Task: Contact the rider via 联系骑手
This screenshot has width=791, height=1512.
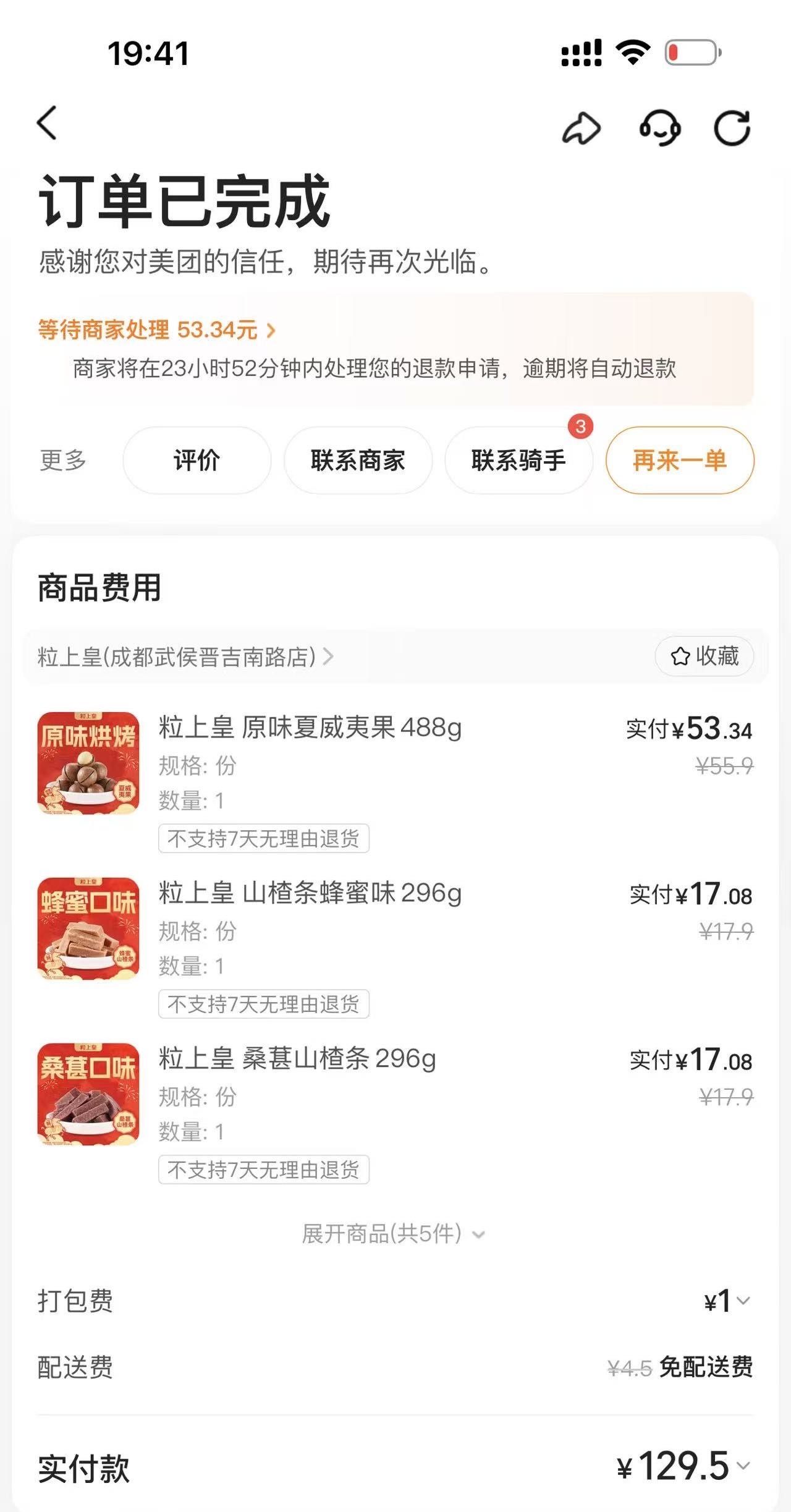Action: coord(518,461)
